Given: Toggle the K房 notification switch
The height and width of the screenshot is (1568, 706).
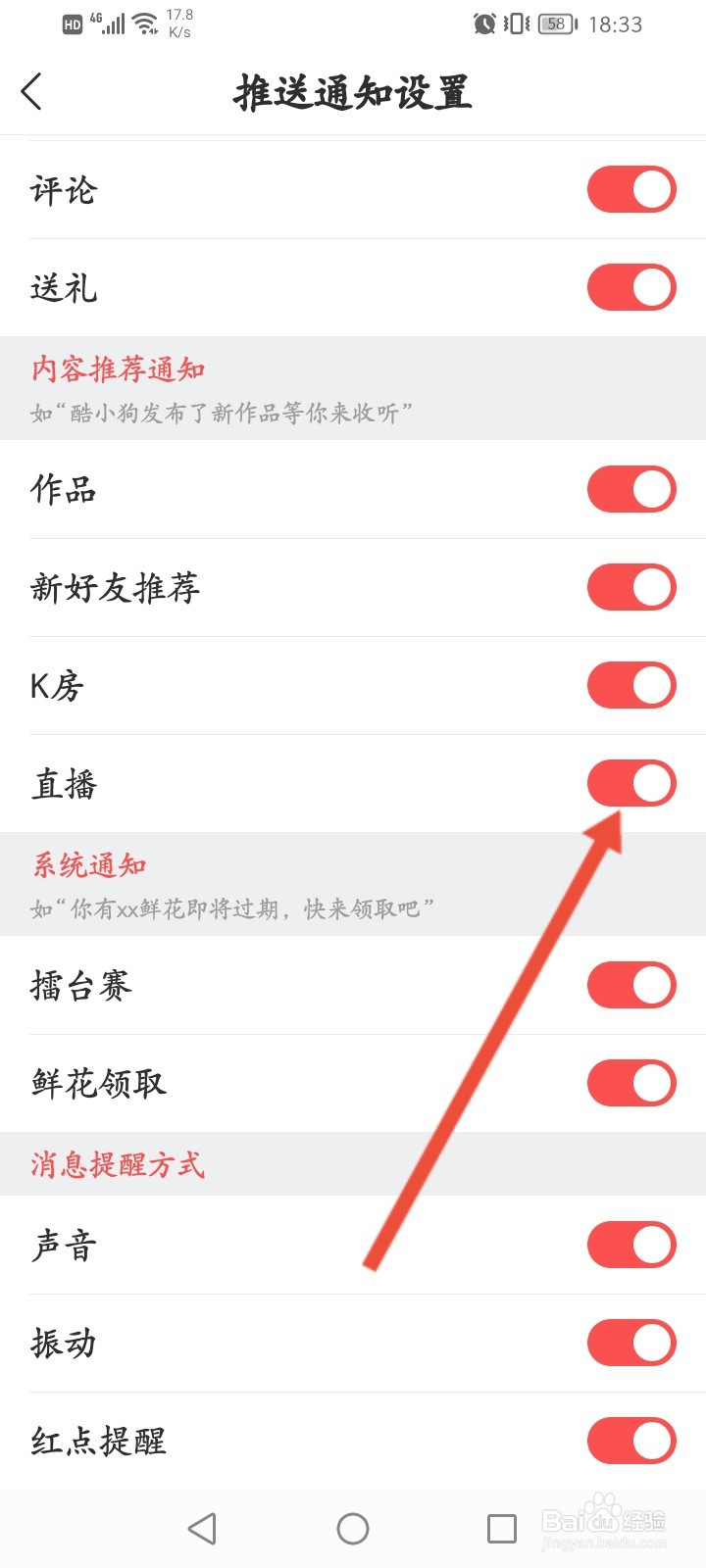Looking at the screenshot, I should (x=630, y=686).
